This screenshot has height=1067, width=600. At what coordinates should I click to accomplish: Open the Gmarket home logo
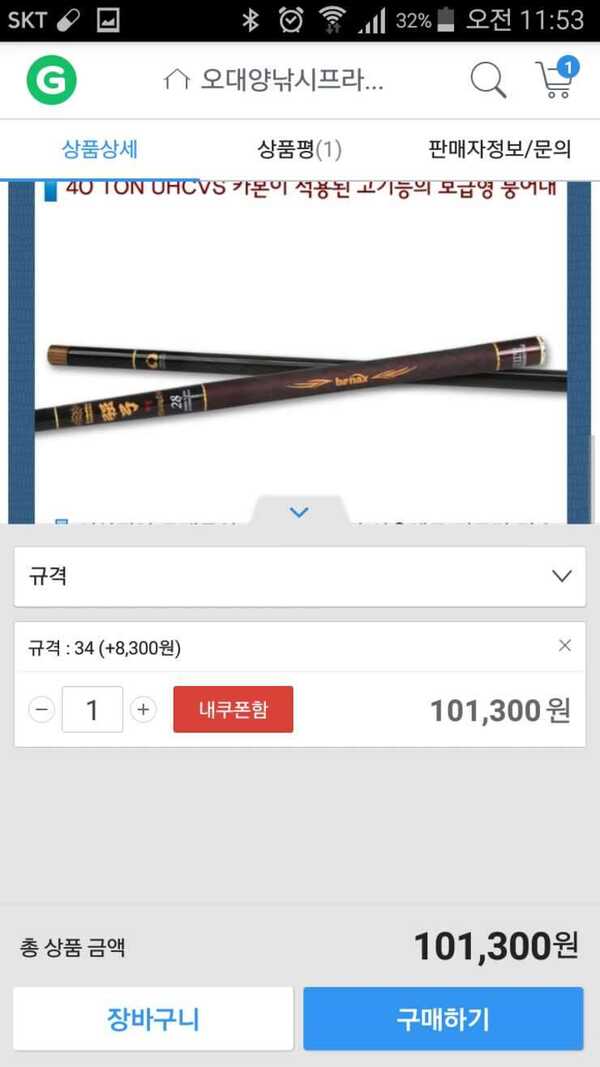52,80
